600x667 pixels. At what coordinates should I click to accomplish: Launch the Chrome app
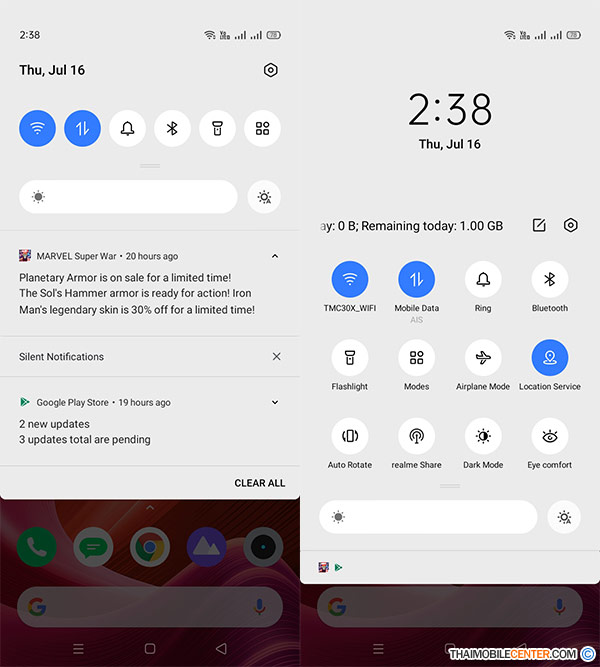point(150,547)
